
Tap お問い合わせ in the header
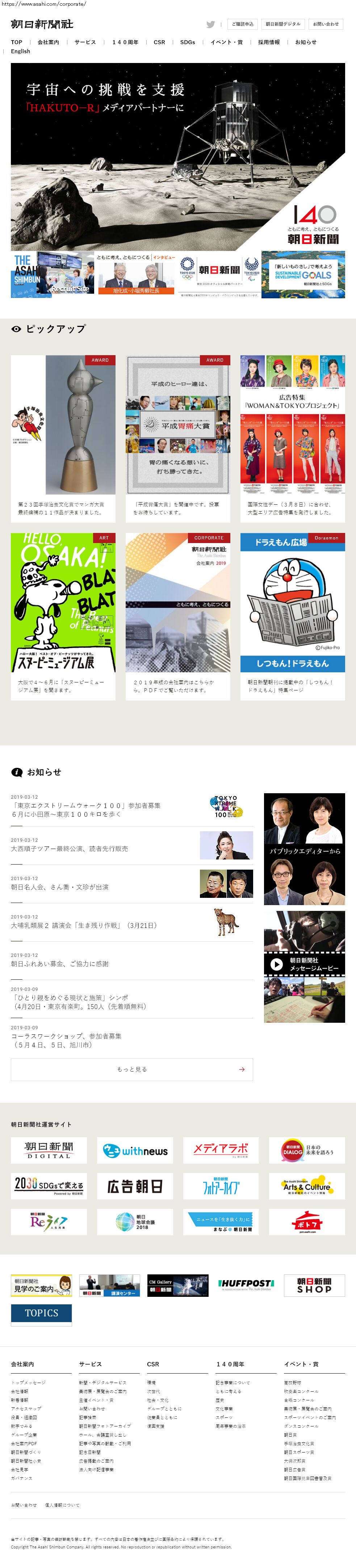326,24
